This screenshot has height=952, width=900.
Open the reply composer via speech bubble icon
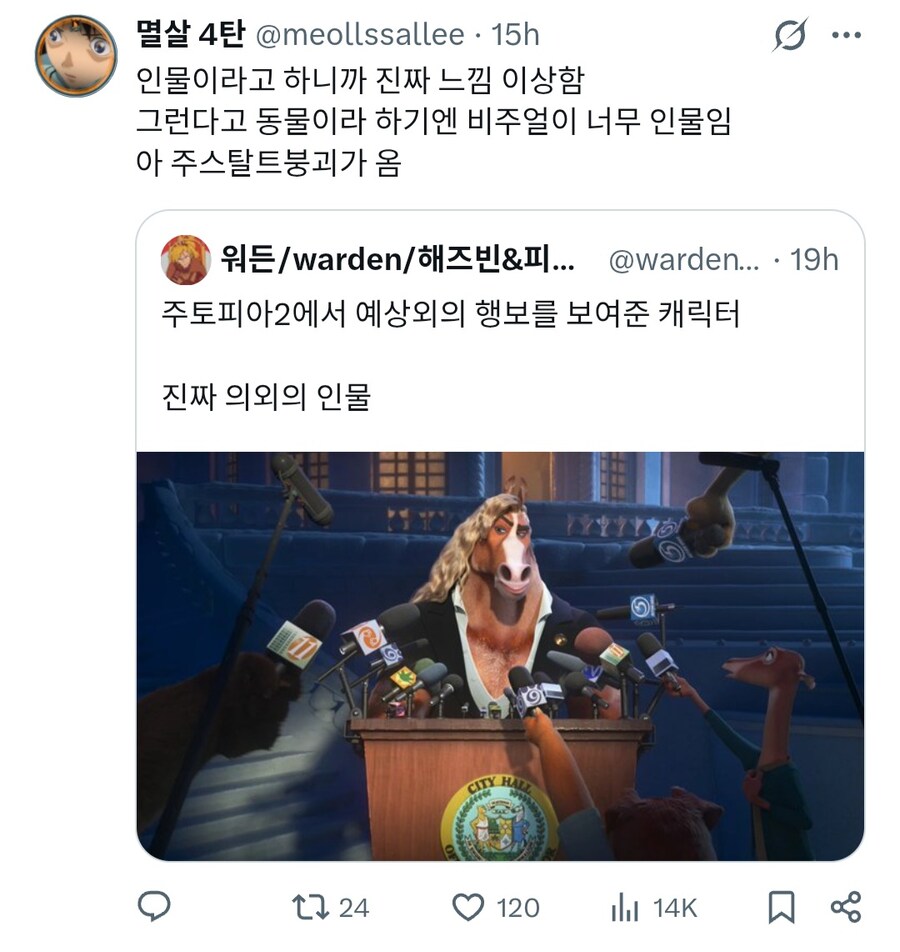point(155,907)
